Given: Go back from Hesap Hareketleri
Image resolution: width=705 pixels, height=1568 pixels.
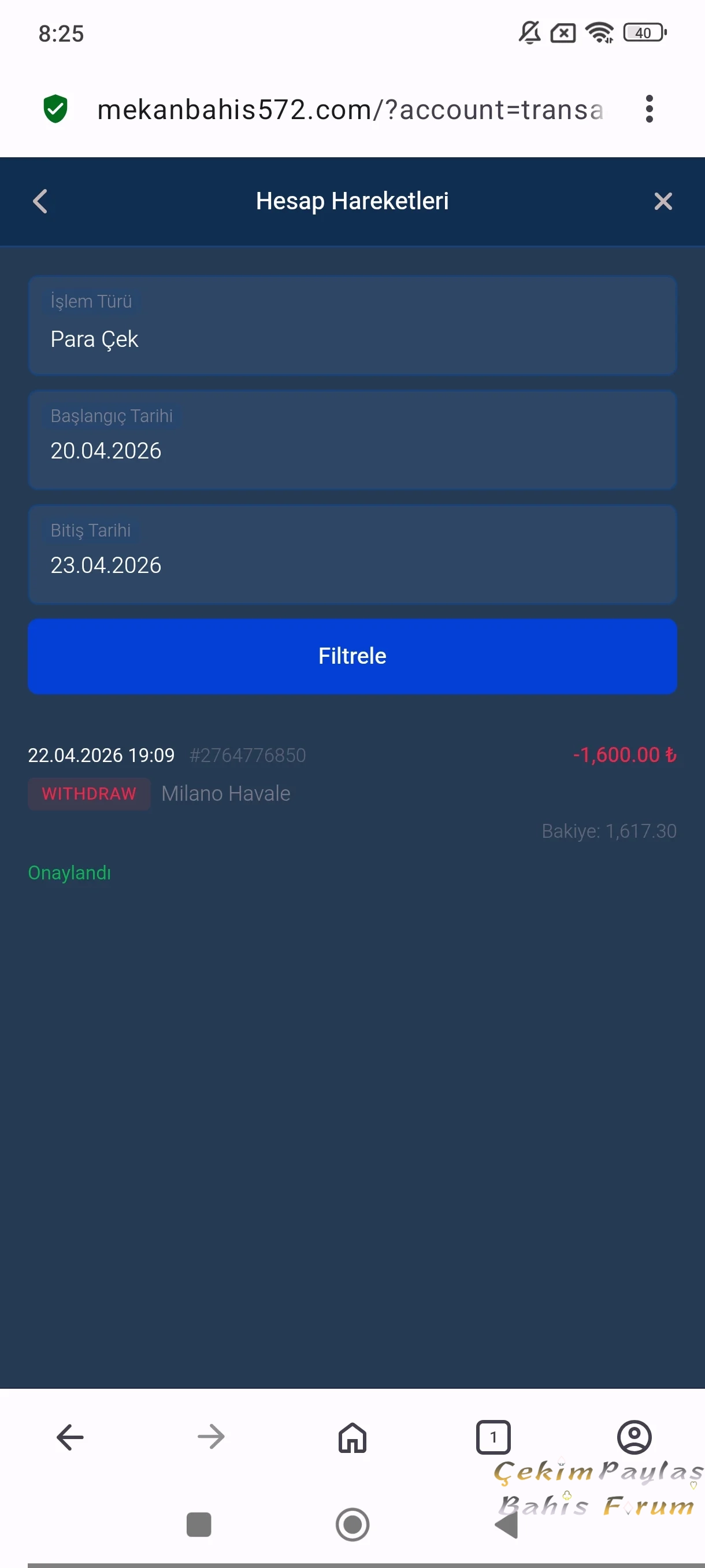Looking at the screenshot, I should click(x=40, y=201).
